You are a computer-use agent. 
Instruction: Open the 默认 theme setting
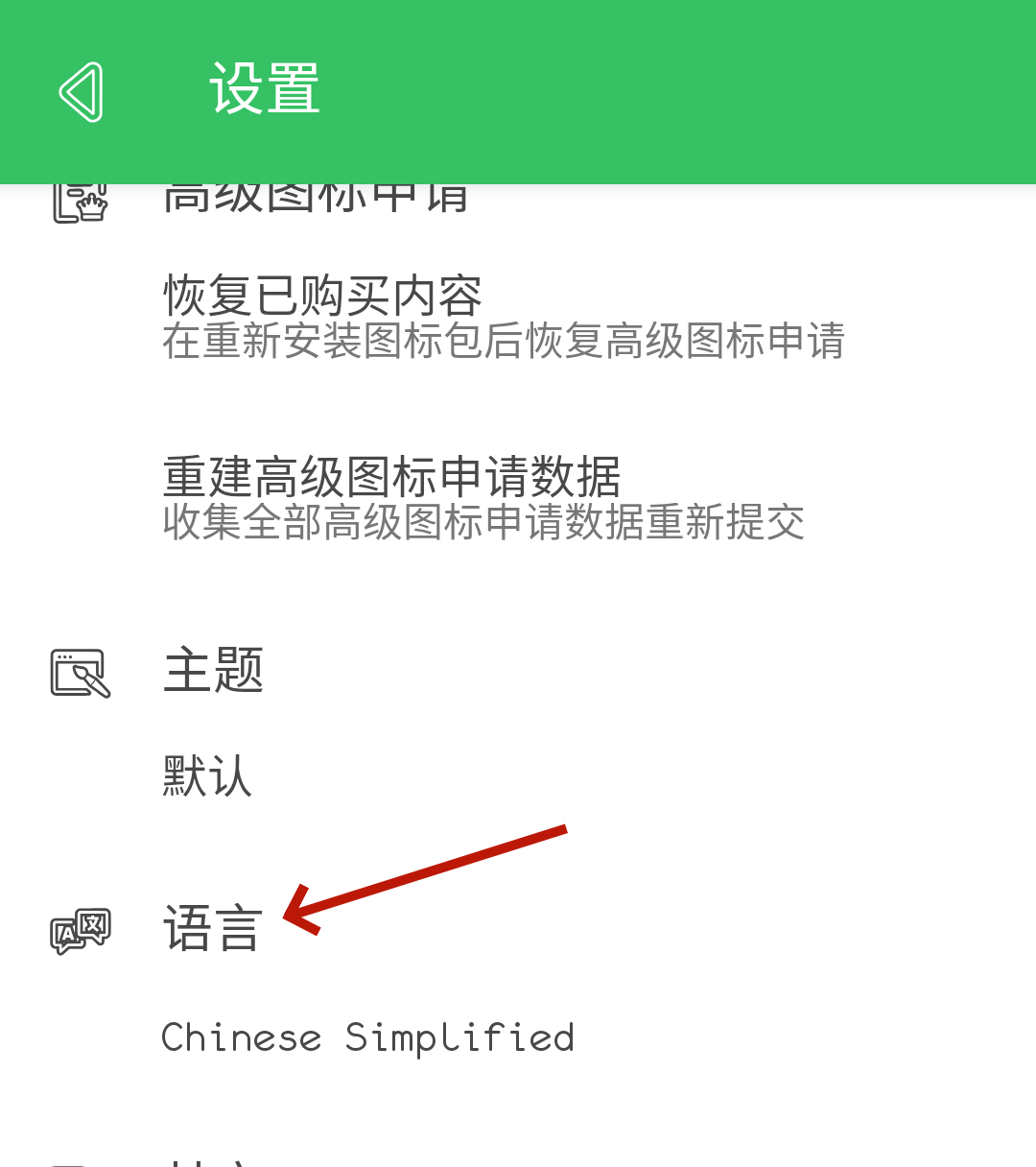click(208, 775)
